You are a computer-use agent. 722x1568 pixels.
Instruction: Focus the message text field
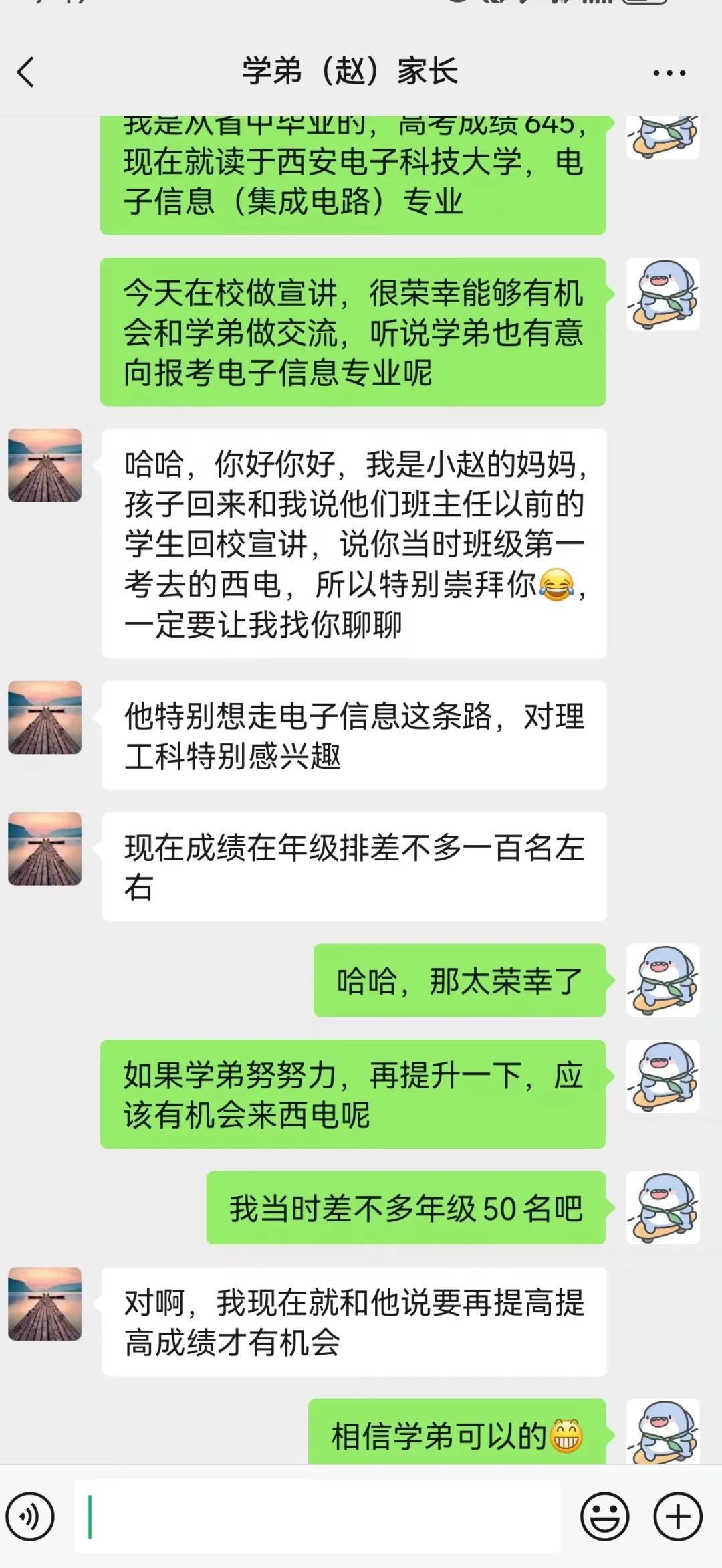(317, 1516)
